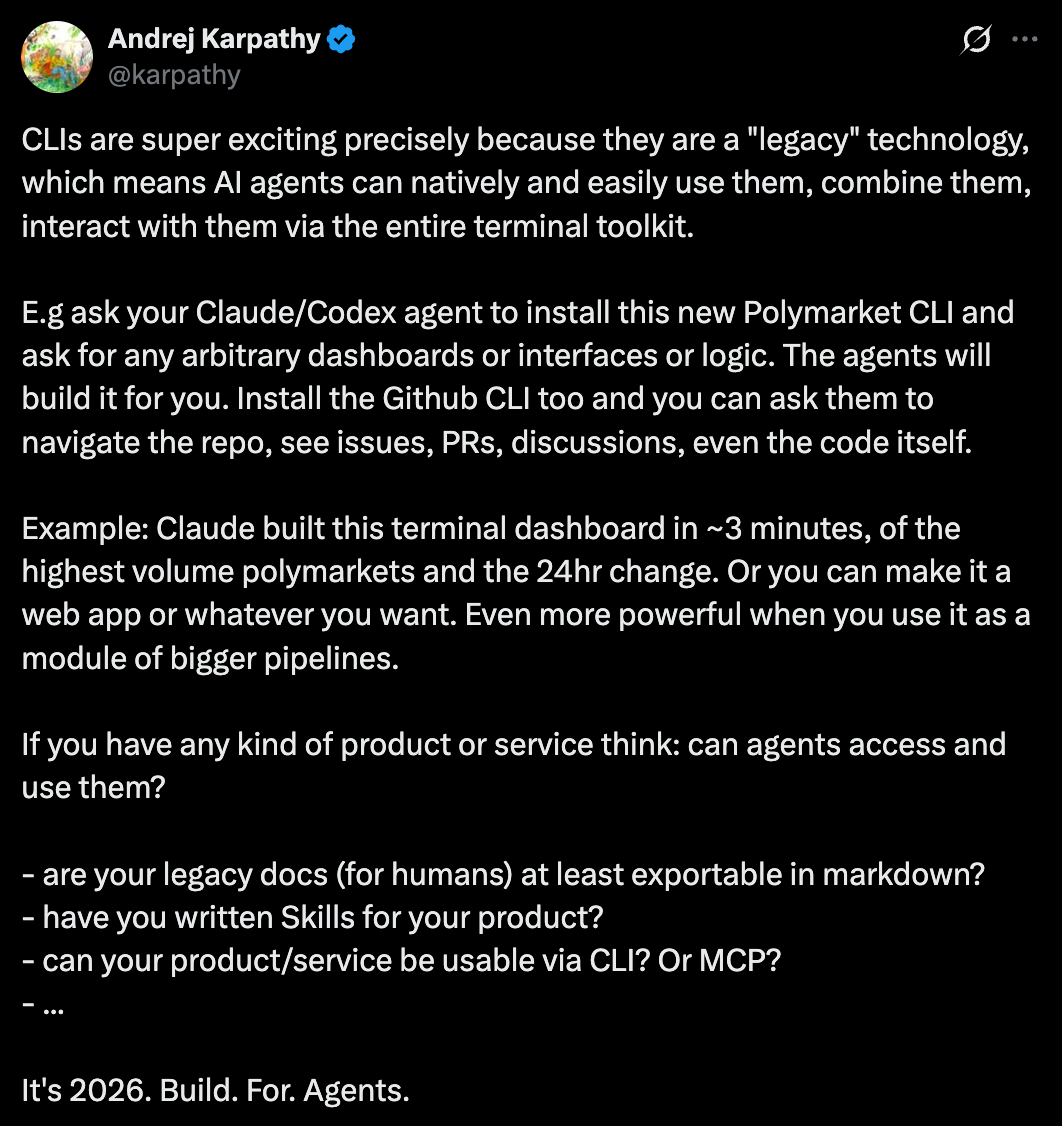Screen dimensions: 1062x1126
Task: Open the more options ellipsis menu
Action: coord(1026,39)
